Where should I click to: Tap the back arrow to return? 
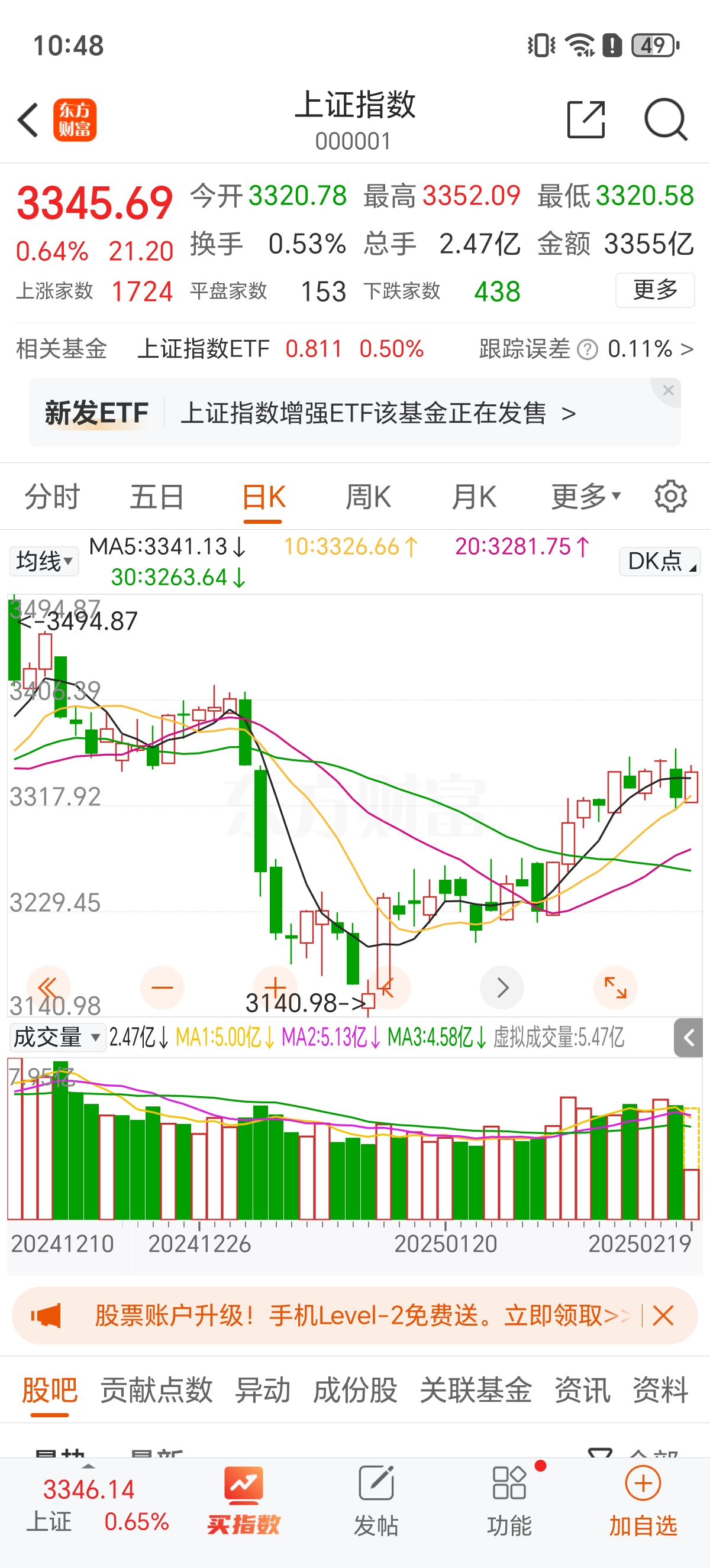point(27,120)
